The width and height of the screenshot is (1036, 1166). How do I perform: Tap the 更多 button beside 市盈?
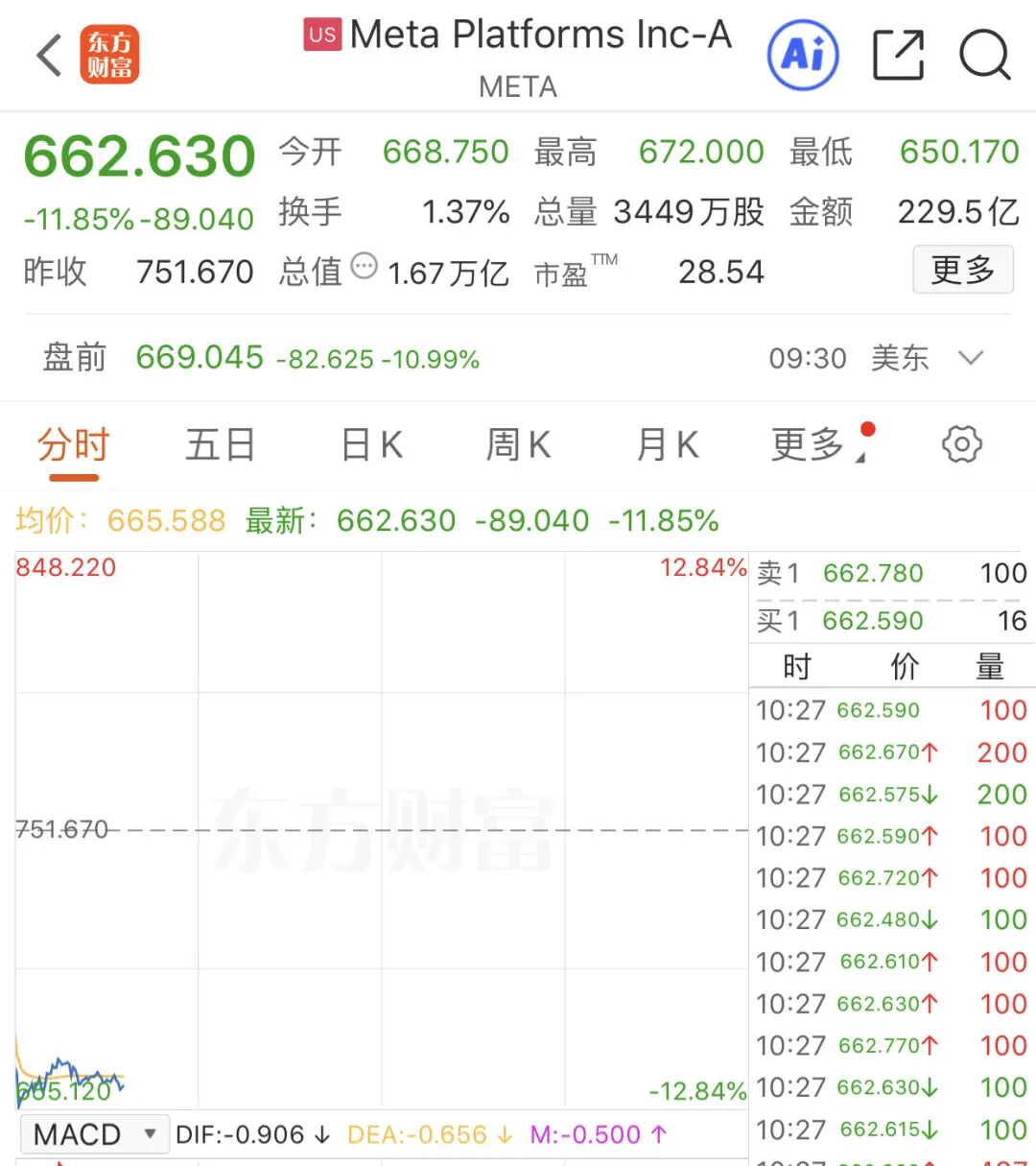click(962, 270)
